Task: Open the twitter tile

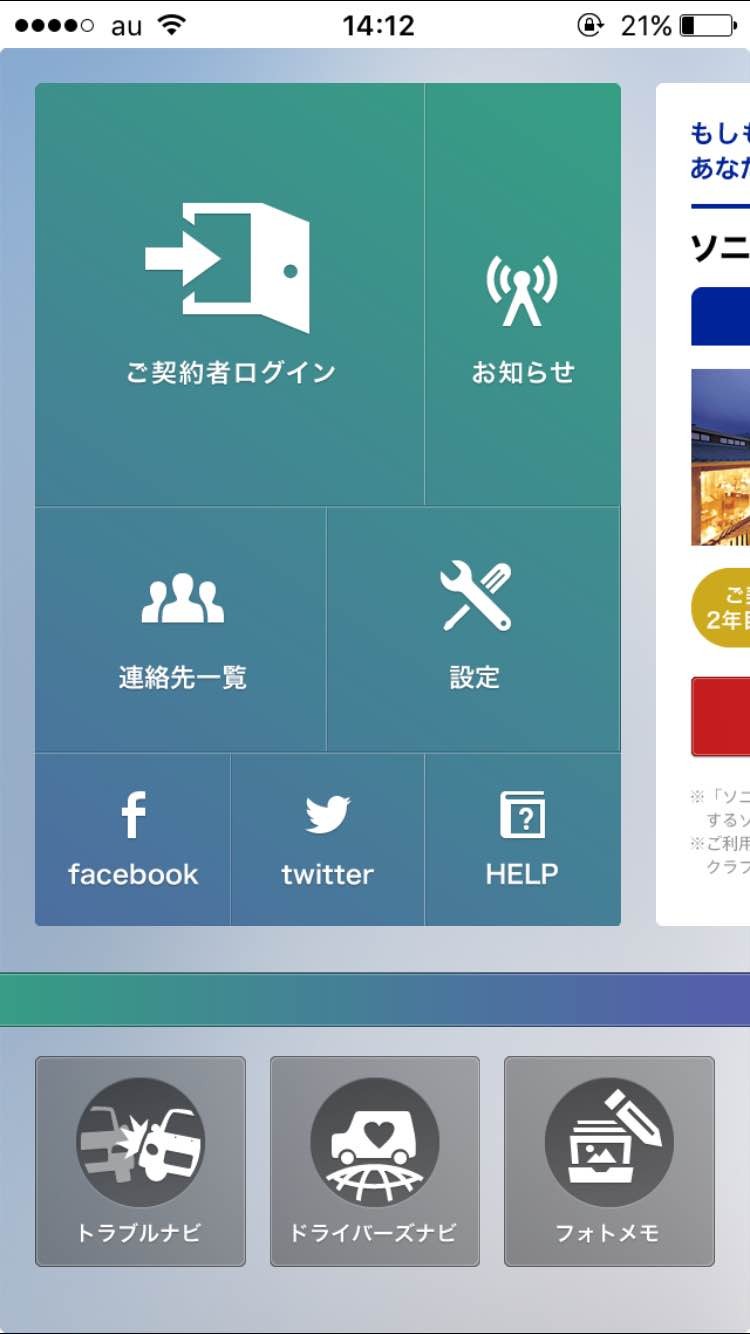Action: pyautogui.click(x=327, y=840)
